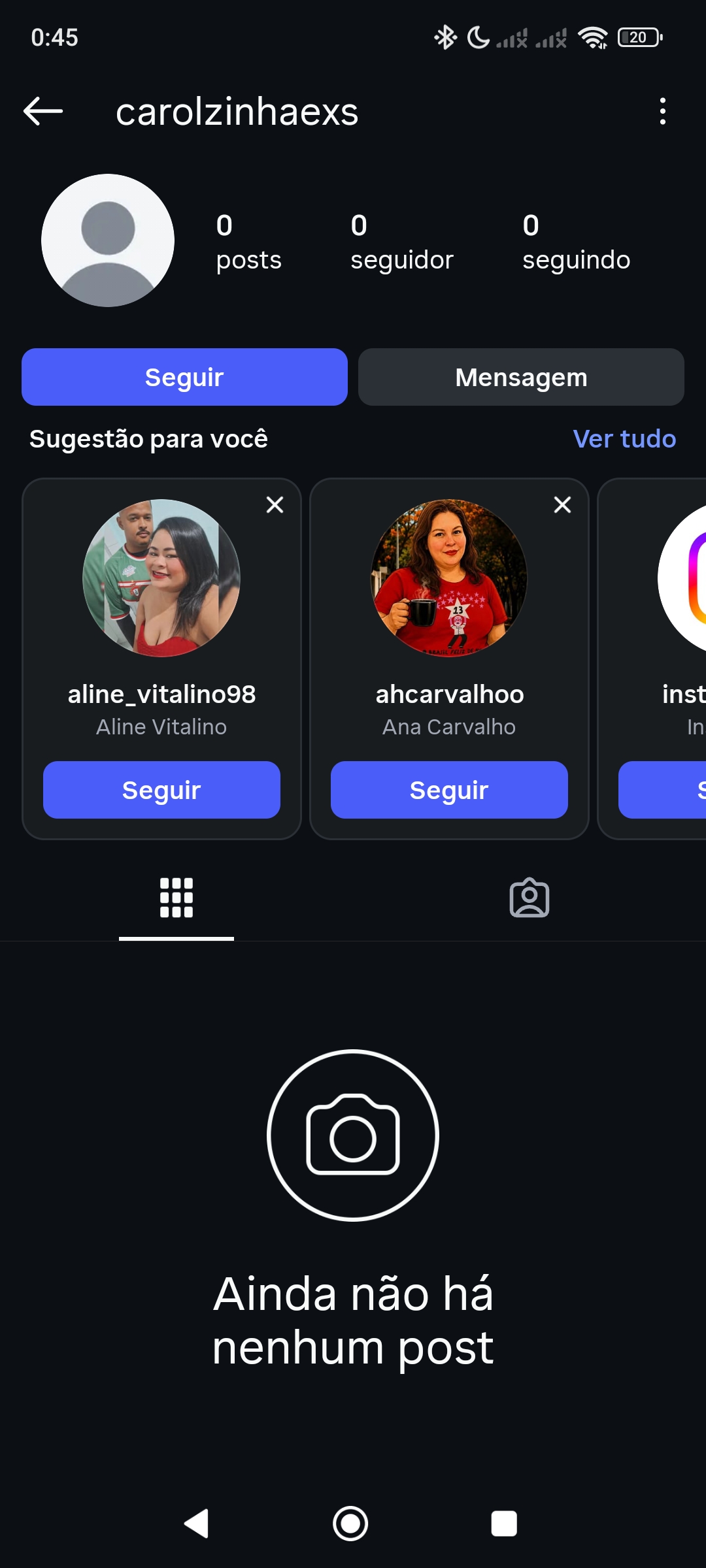Image resolution: width=706 pixels, height=1568 pixels.
Task: Tap the system home button
Action: pos(350,1524)
